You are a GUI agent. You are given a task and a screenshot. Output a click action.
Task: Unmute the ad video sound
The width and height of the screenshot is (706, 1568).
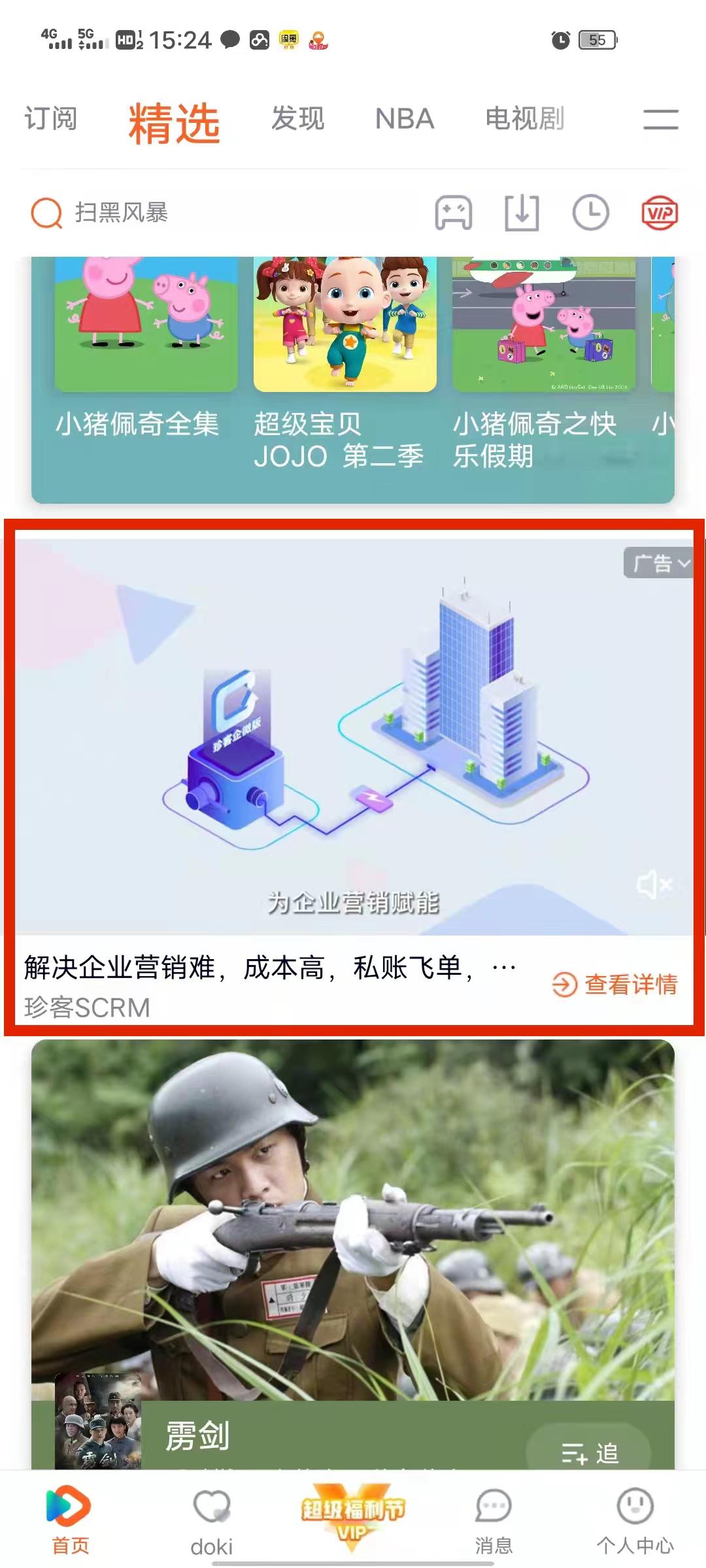pyautogui.click(x=654, y=885)
